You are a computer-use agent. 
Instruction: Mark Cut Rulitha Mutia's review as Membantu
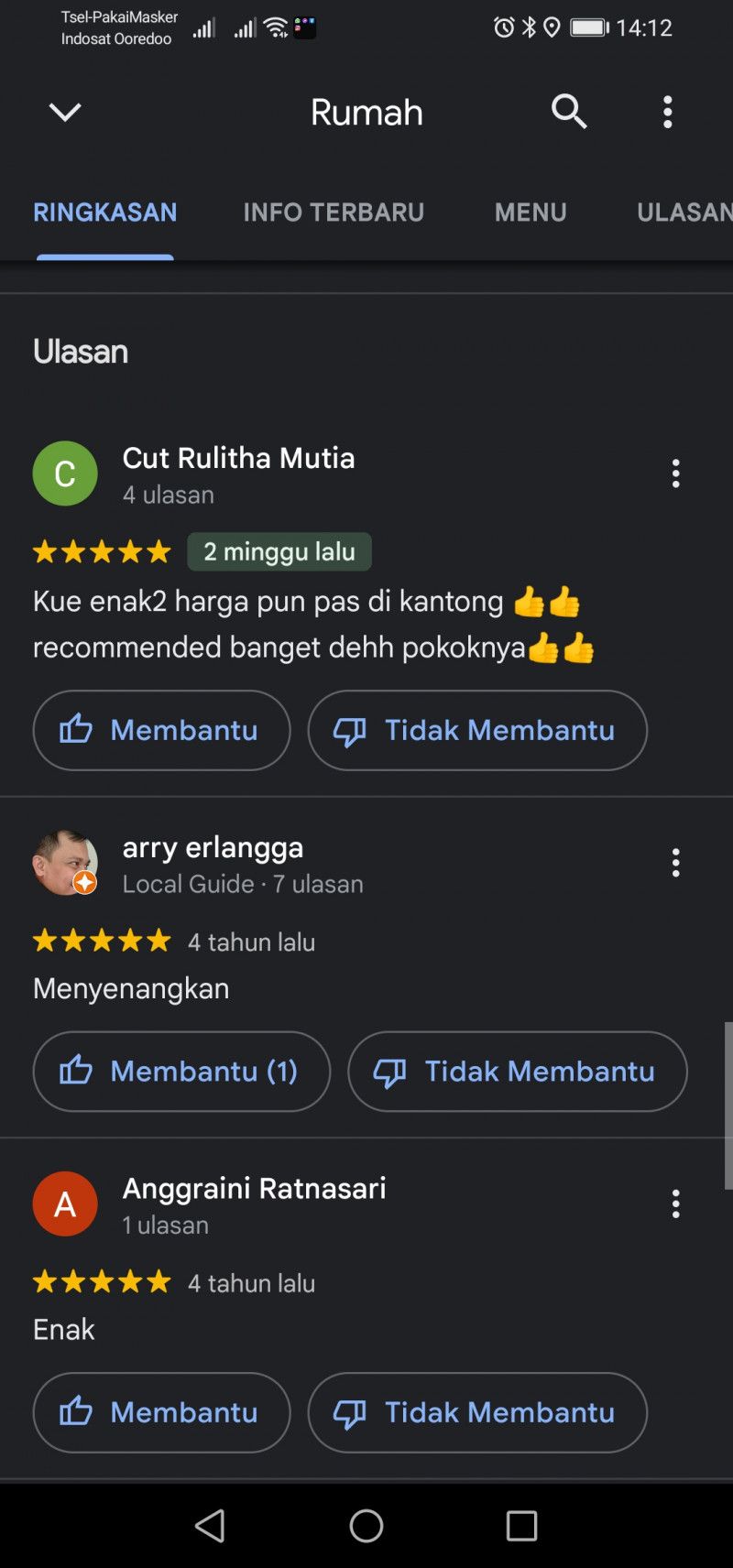[161, 730]
